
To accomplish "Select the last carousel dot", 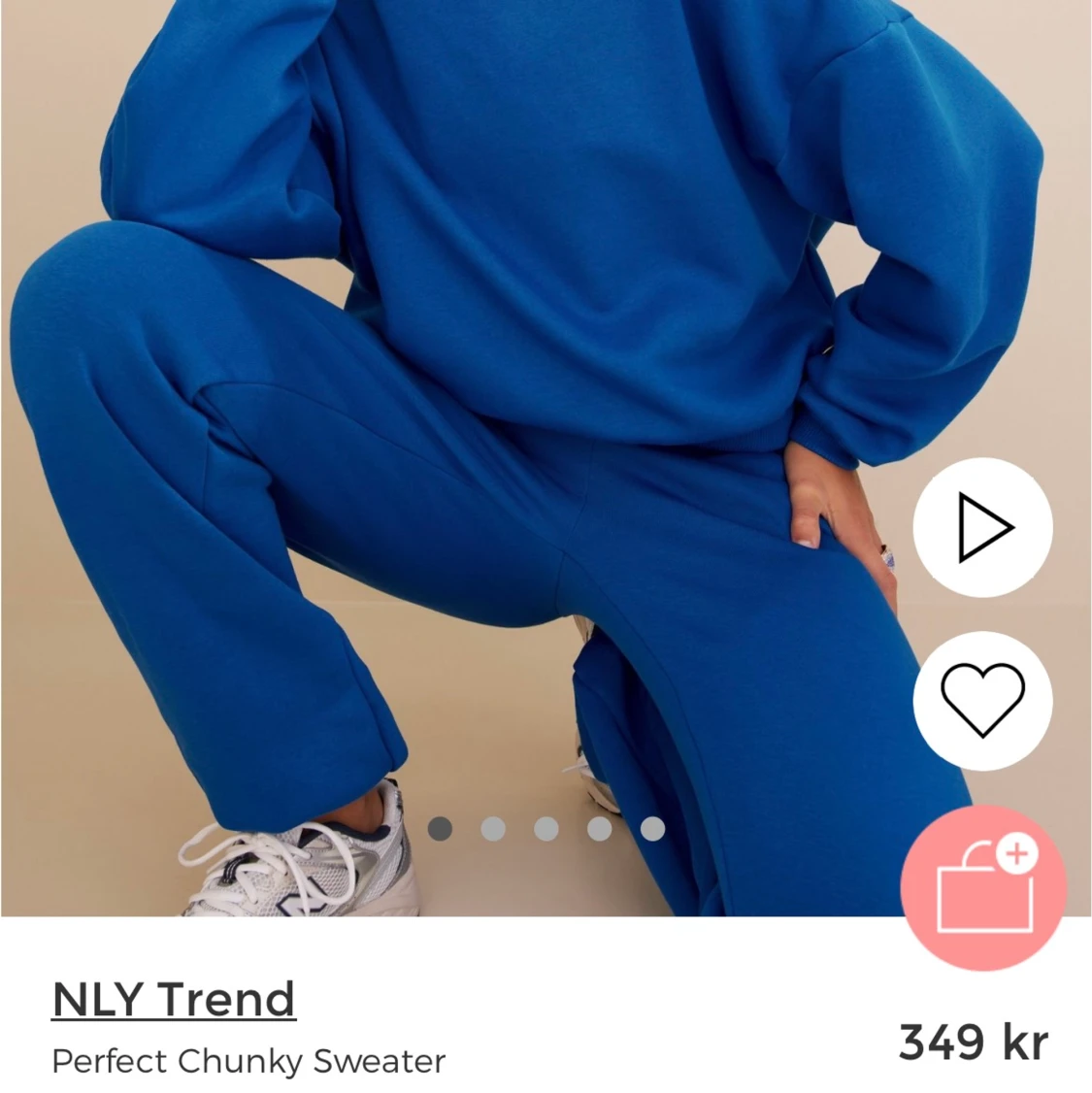I will (x=651, y=828).
